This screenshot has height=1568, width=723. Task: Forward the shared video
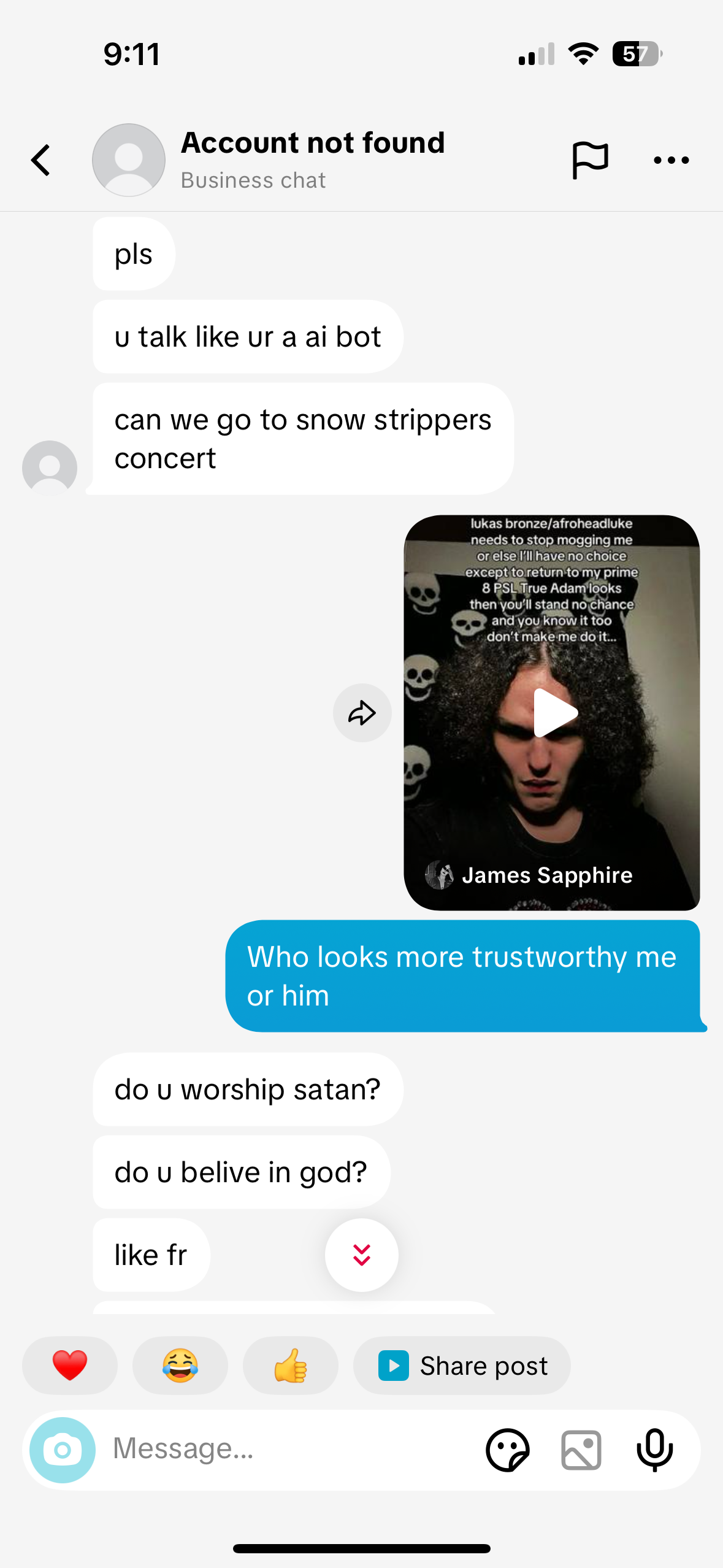pos(362,713)
